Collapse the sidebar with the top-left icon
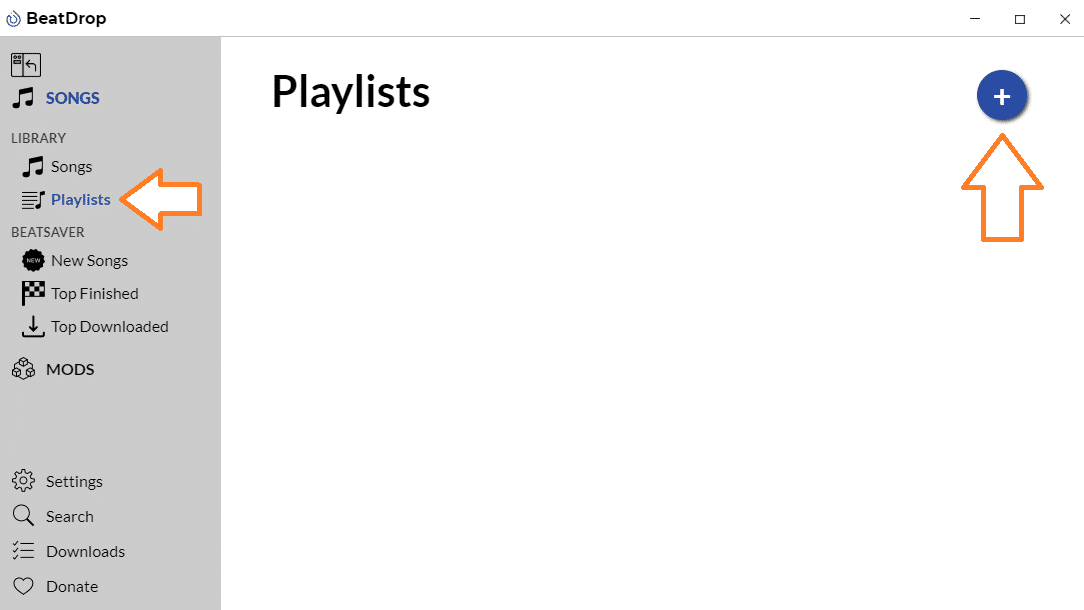 click(x=26, y=65)
